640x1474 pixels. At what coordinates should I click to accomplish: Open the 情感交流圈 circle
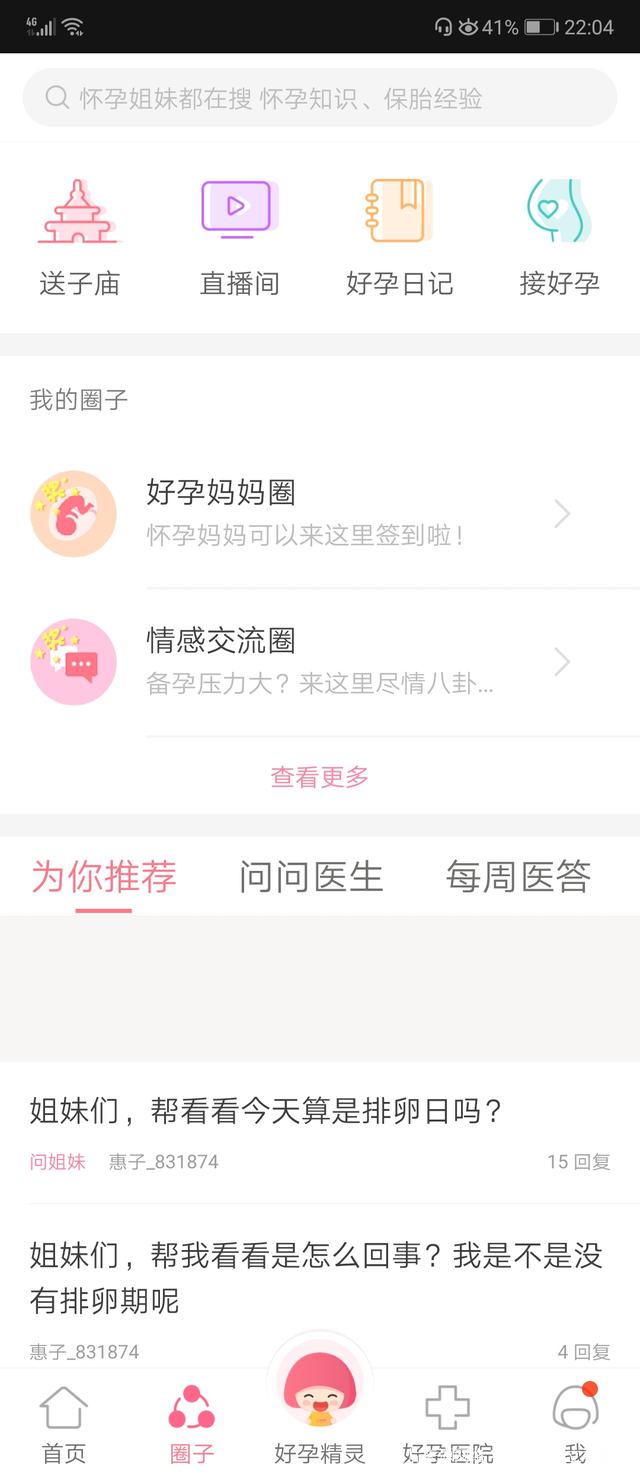(320, 662)
